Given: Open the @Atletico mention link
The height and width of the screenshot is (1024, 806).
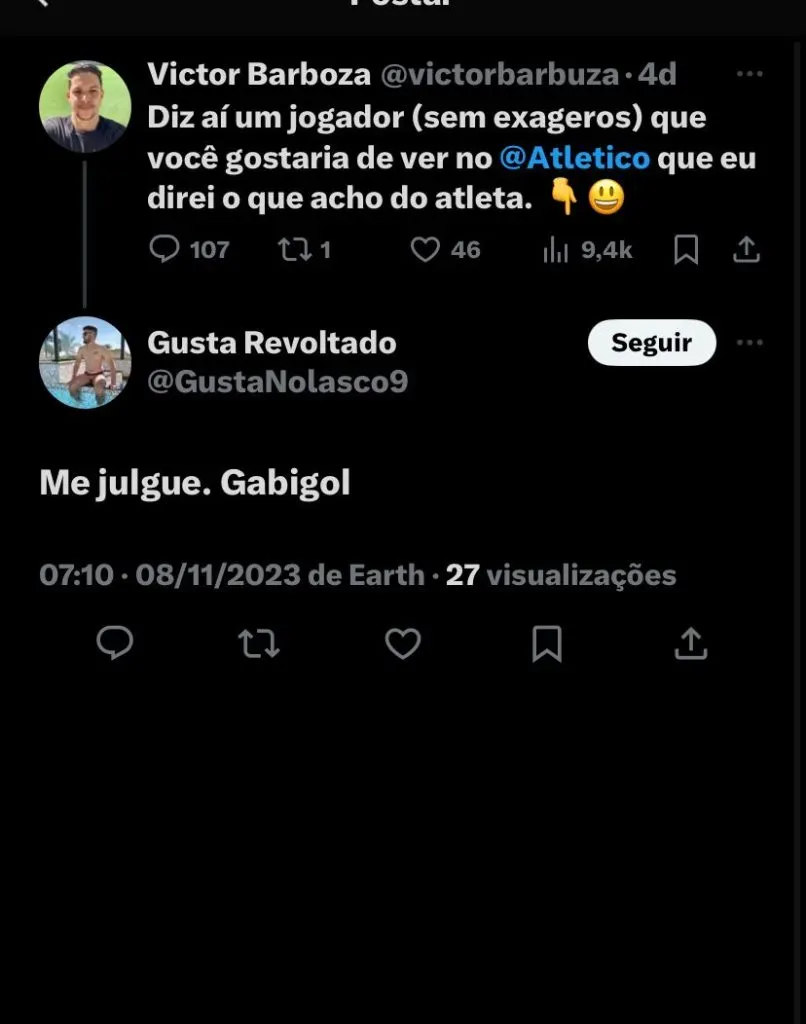Looking at the screenshot, I should point(575,158).
